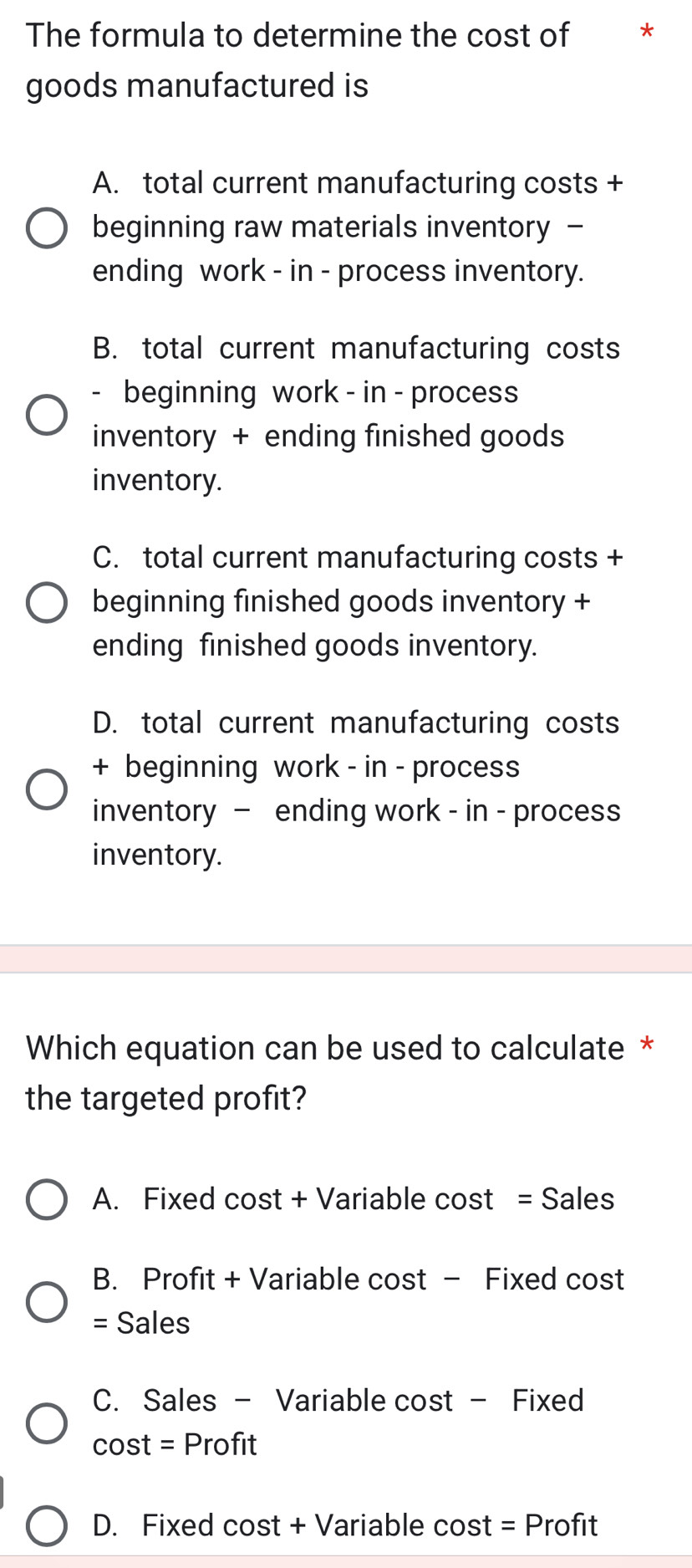Select option A with beginning raw materials inventory
This screenshot has width=692, height=1568.
[x=47, y=228]
